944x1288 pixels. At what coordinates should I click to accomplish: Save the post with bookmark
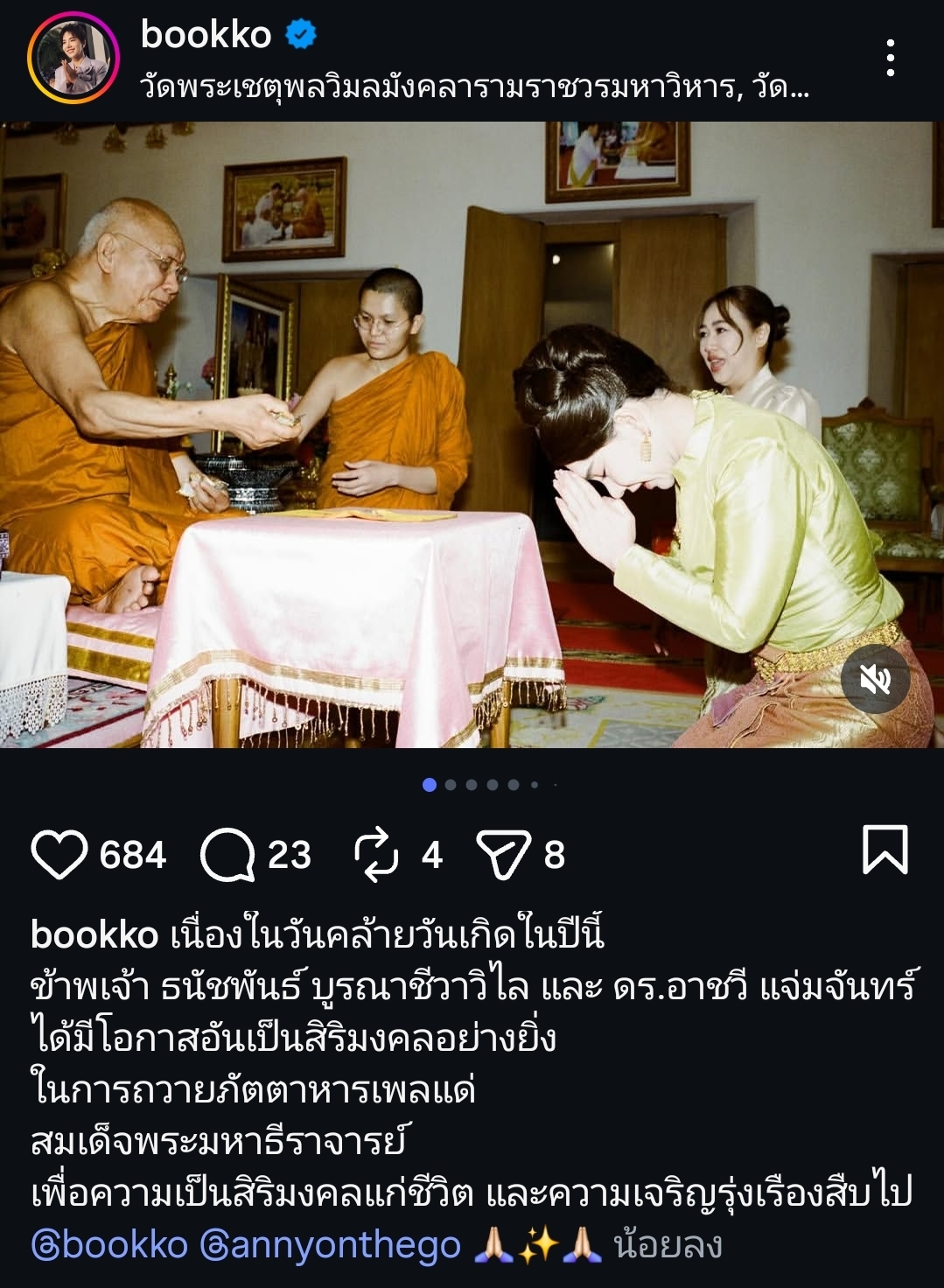885,850
